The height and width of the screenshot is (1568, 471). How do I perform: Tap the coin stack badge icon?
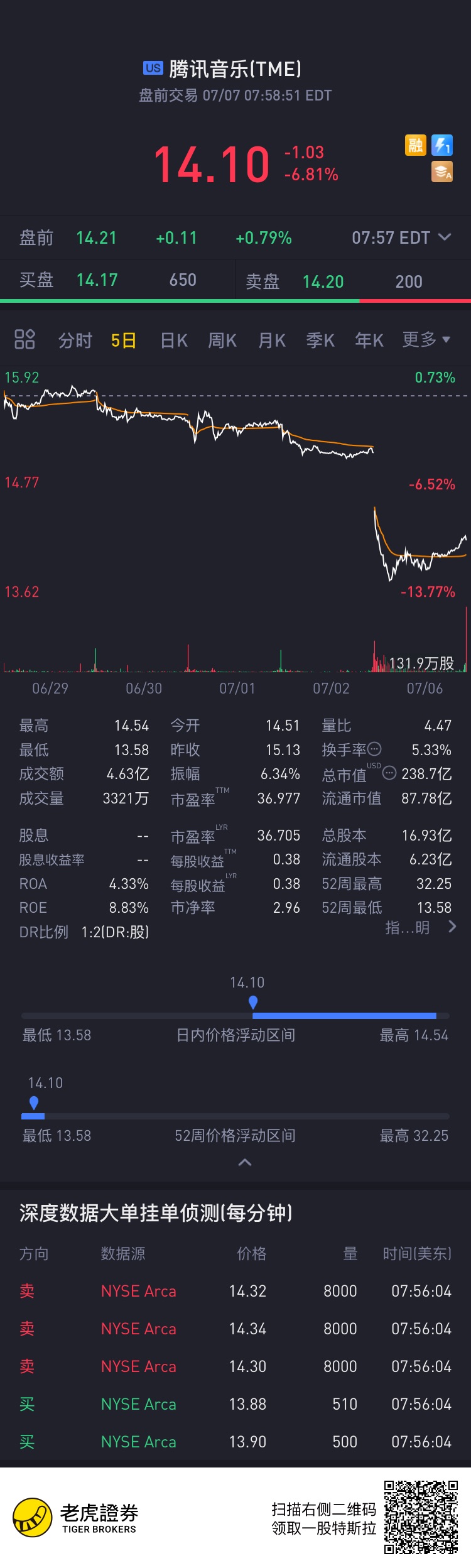coord(442,171)
